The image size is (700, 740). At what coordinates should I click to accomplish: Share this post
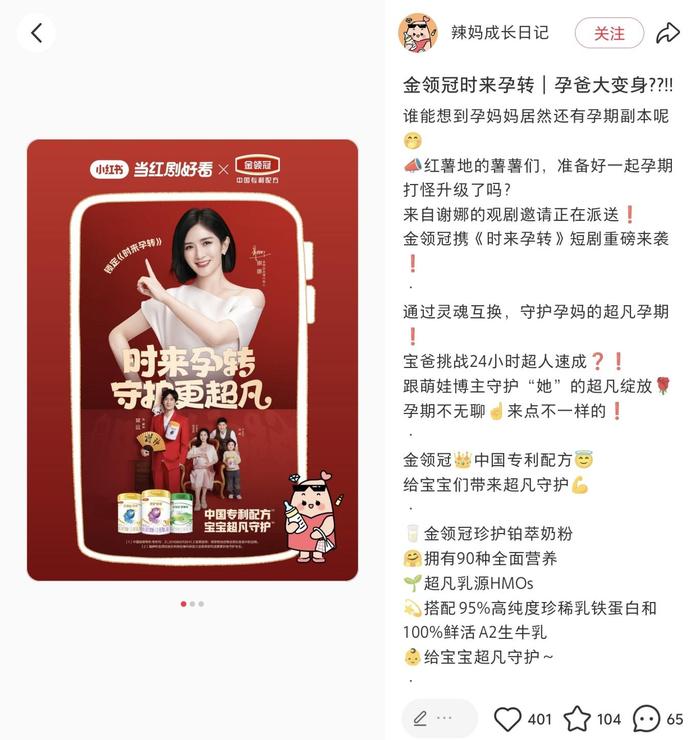click(x=668, y=33)
